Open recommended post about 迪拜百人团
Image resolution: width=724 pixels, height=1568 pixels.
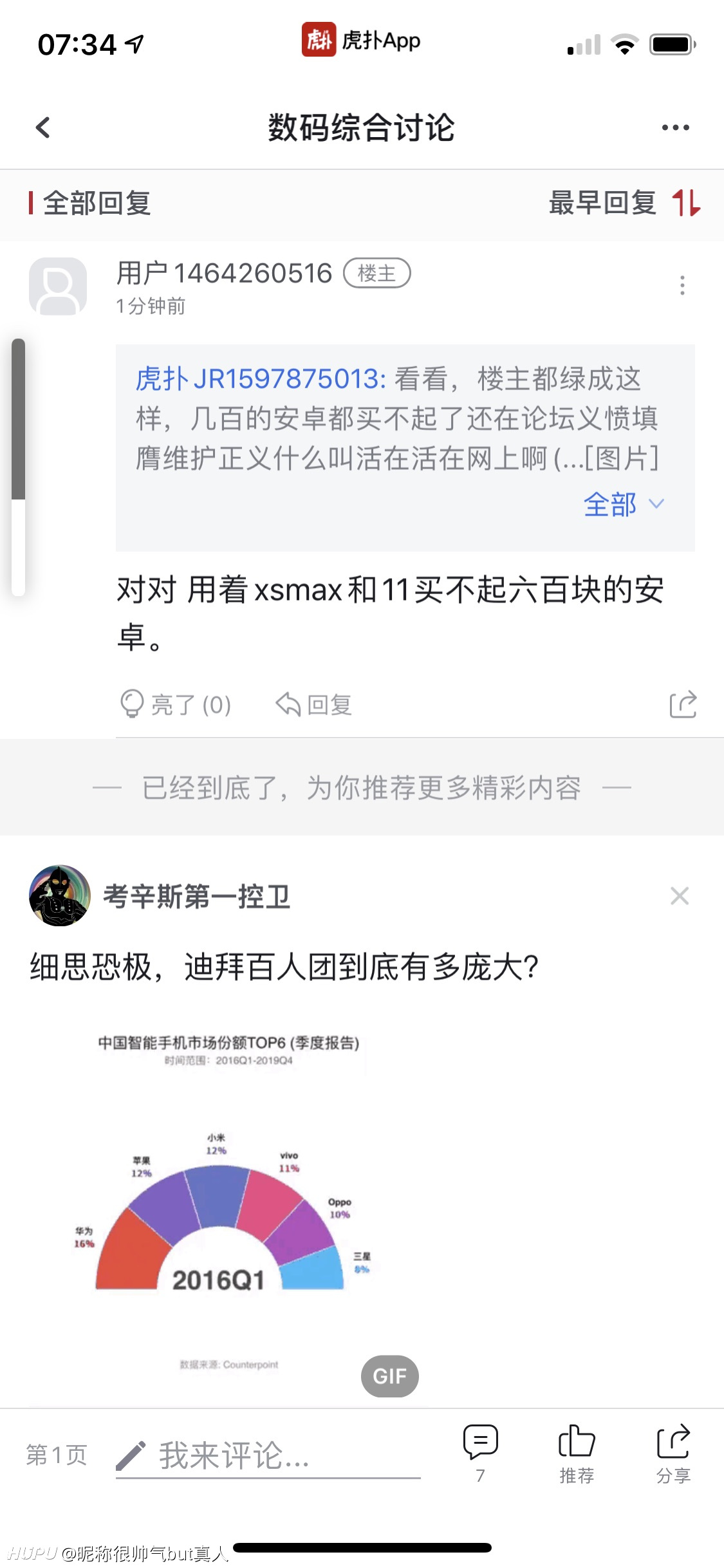pos(284,967)
